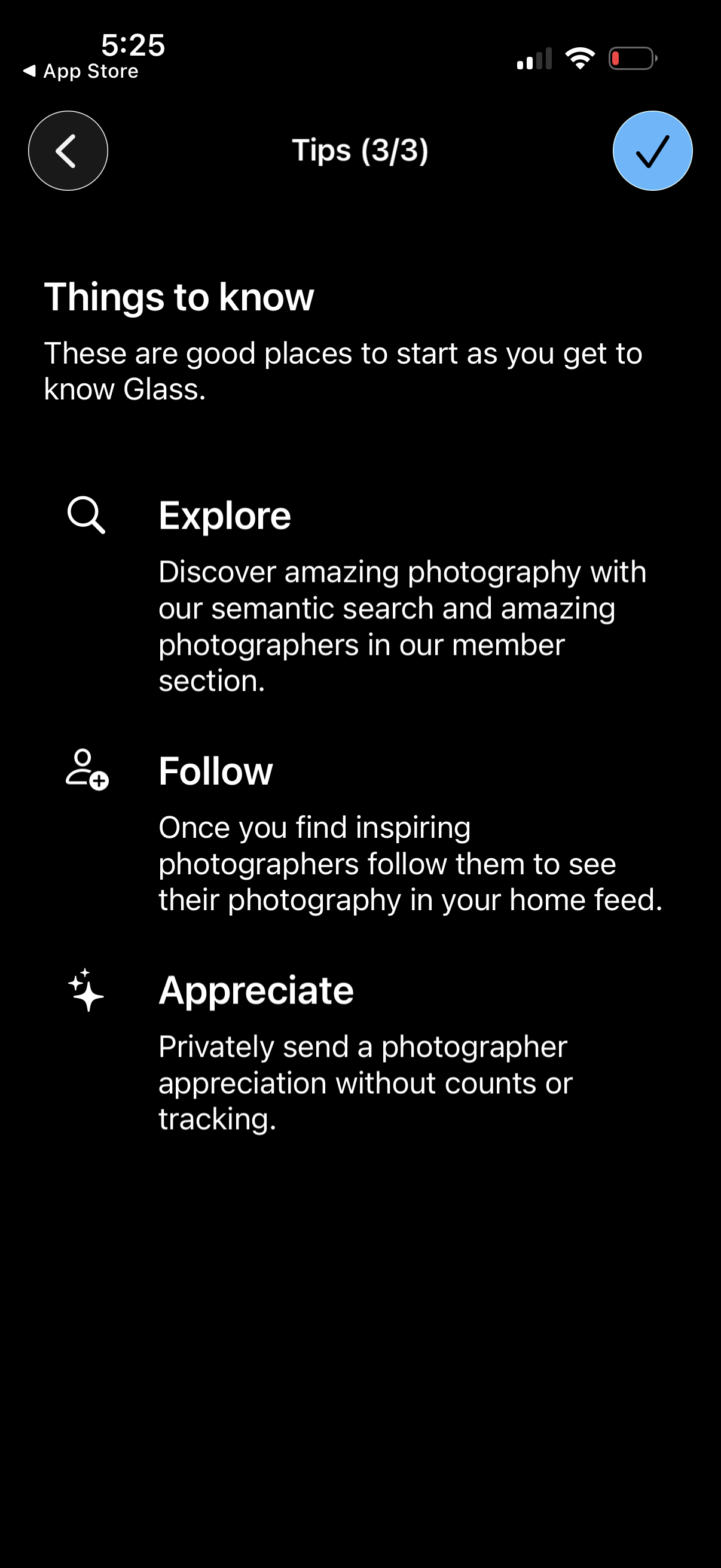Tap the Wi-Fi indicator in the status bar
This screenshot has height=1568, width=721.
coord(580,57)
